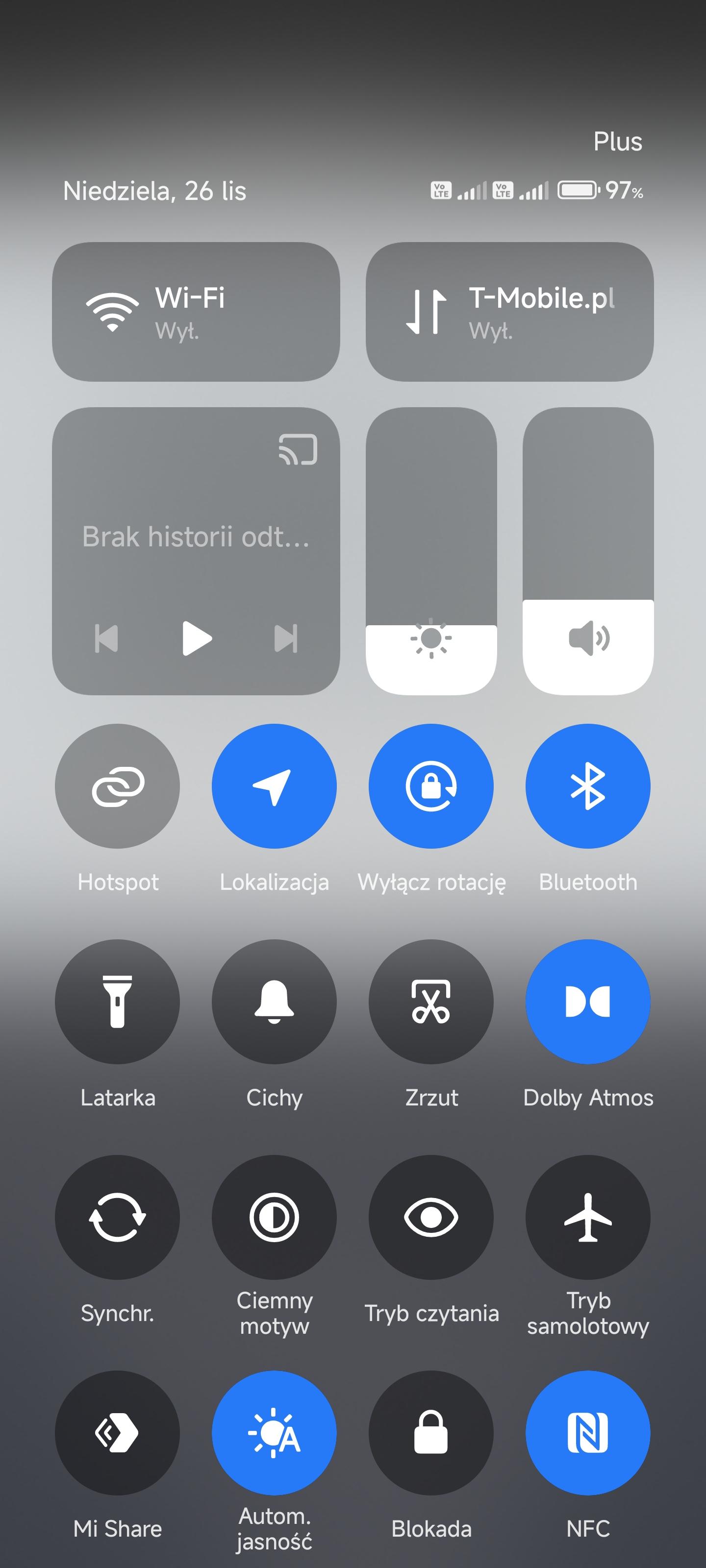Turn on Tryb samolotowy
The height and width of the screenshot is (1568, 706).
click(588, 1217)
